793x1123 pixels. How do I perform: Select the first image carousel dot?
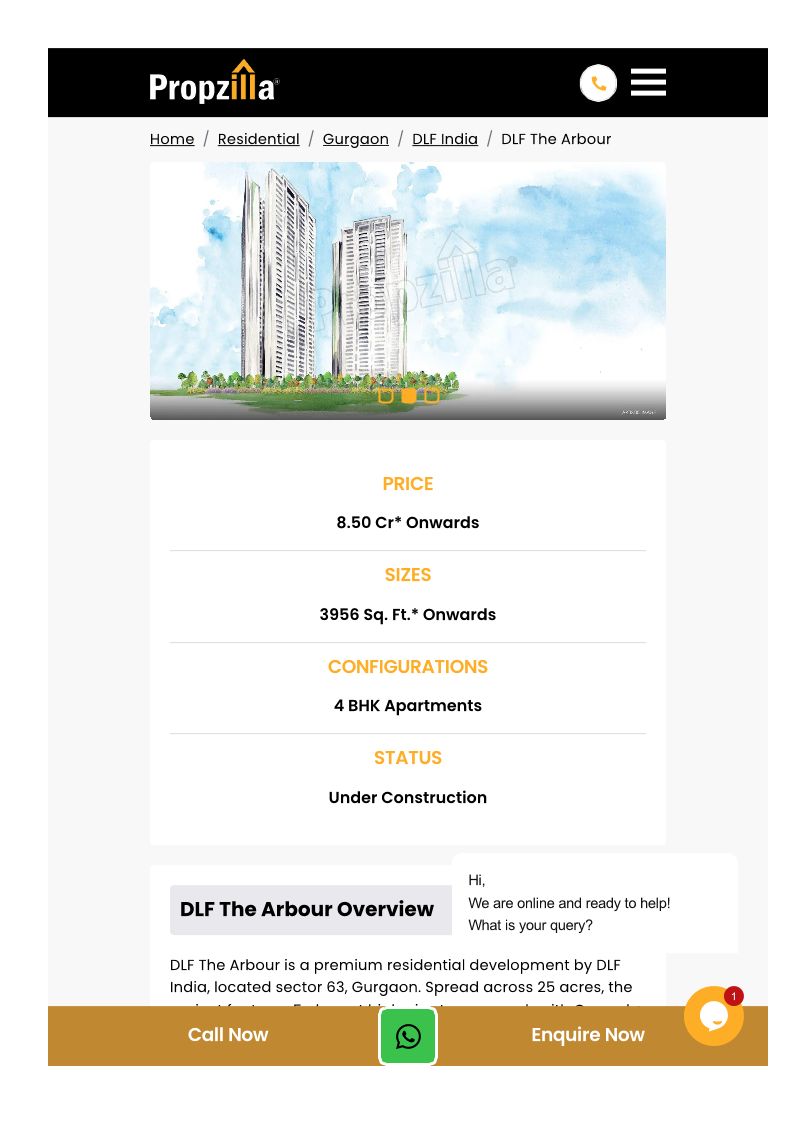386,396
